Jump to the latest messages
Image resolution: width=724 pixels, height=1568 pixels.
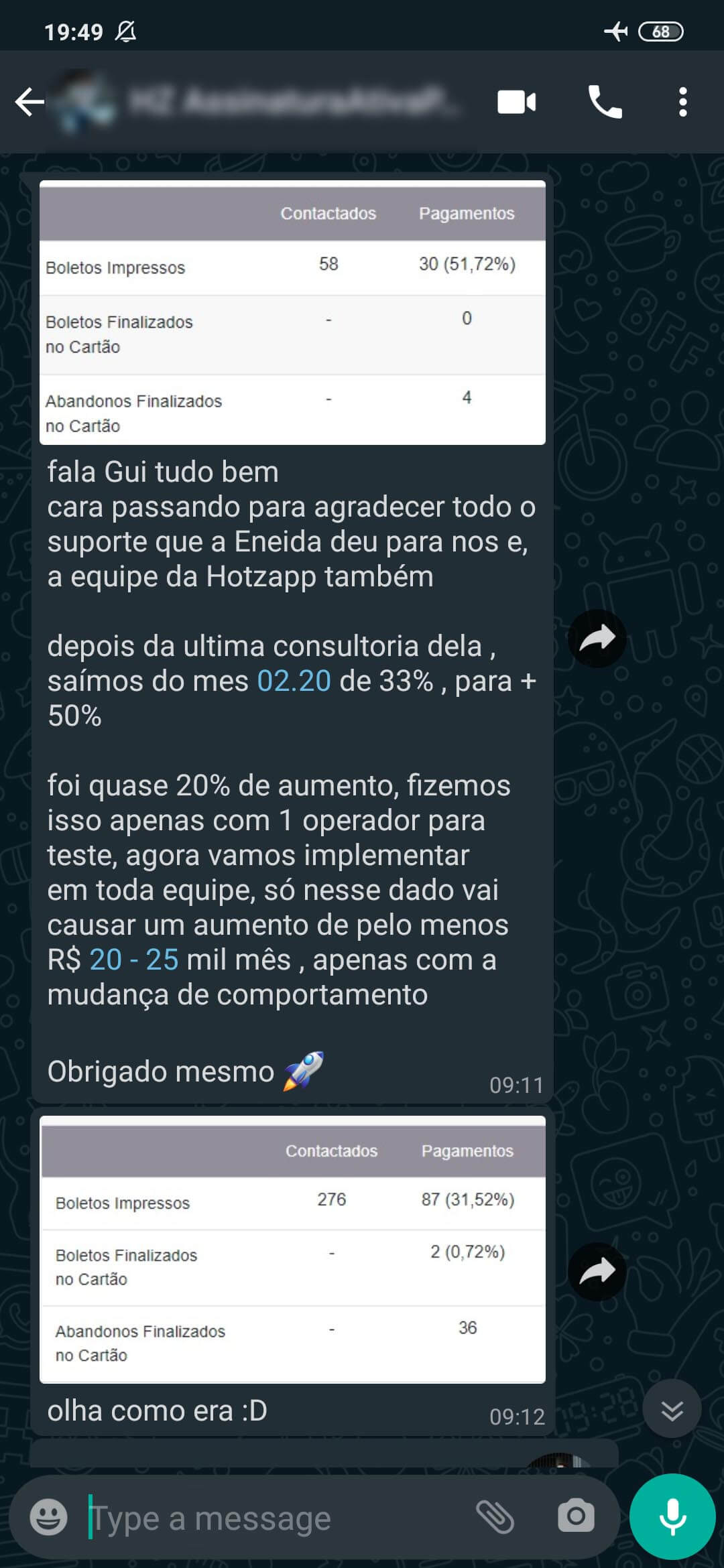click(x=672, y=1409)
